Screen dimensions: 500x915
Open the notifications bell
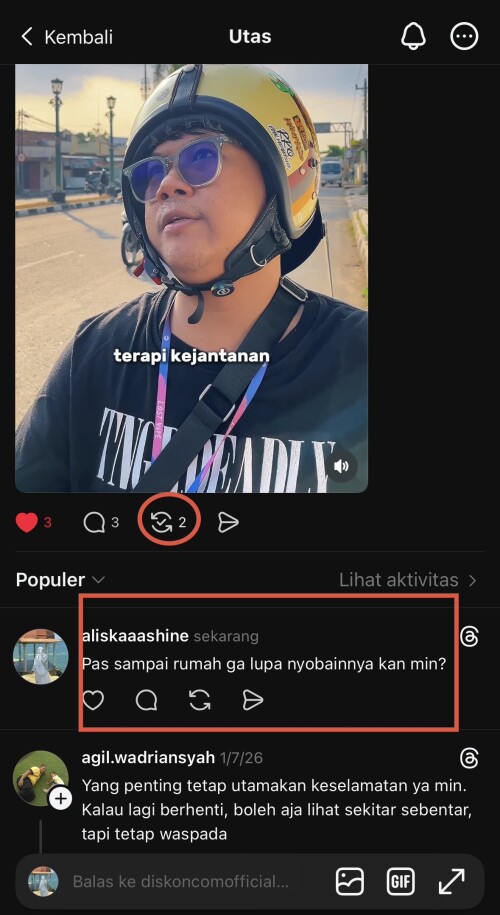pos(414,37)
